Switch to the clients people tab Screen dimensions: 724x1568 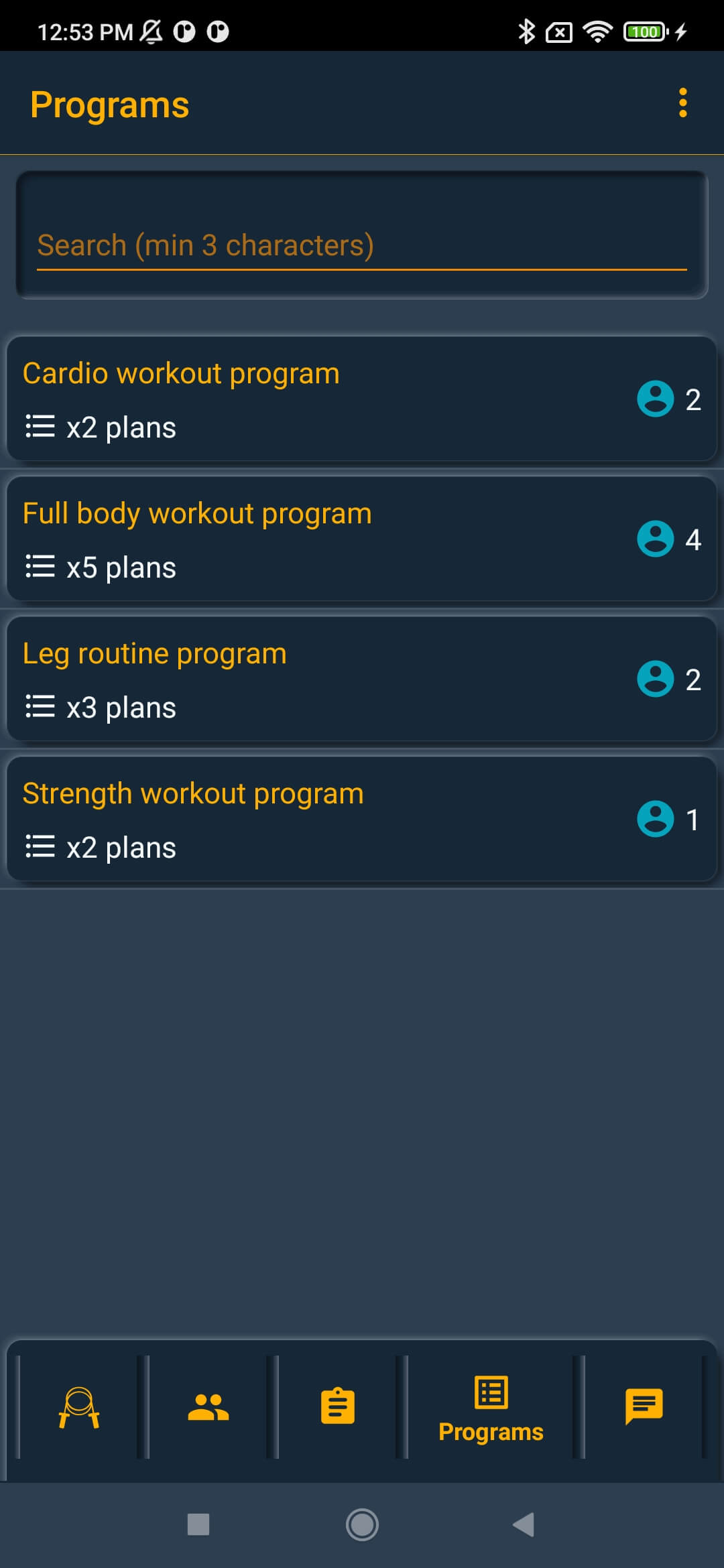[208, 1407]
